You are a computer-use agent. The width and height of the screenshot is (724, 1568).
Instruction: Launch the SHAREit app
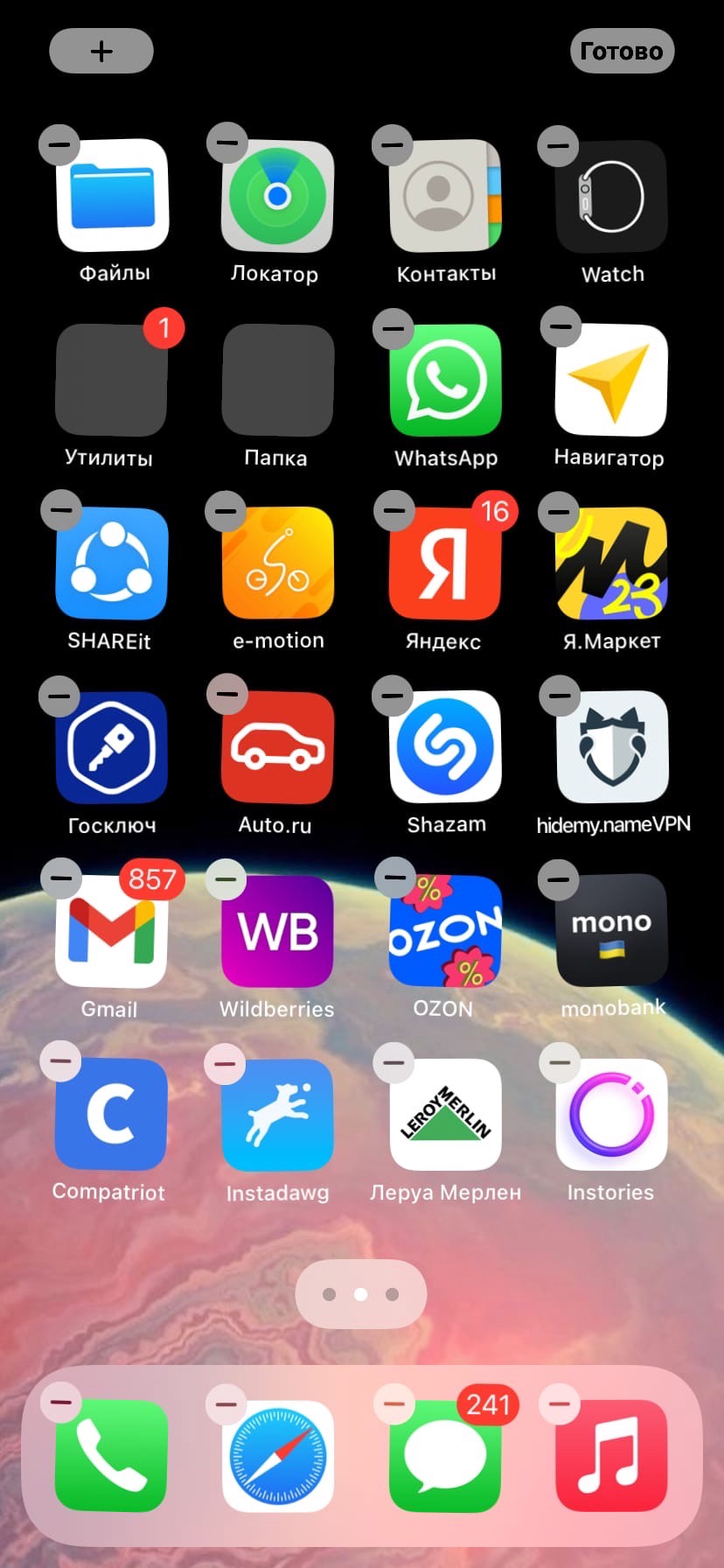109,564
